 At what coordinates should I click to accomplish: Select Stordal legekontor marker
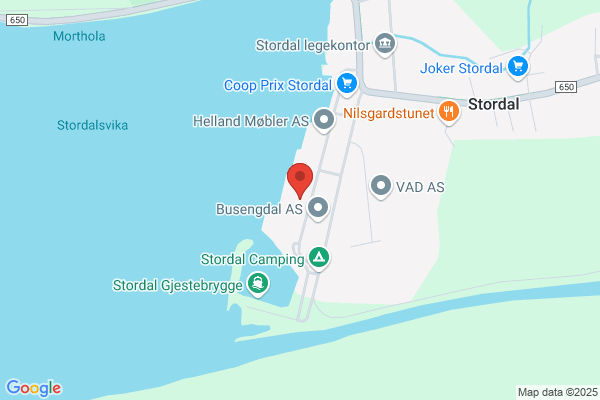click(x=385, y=44)
